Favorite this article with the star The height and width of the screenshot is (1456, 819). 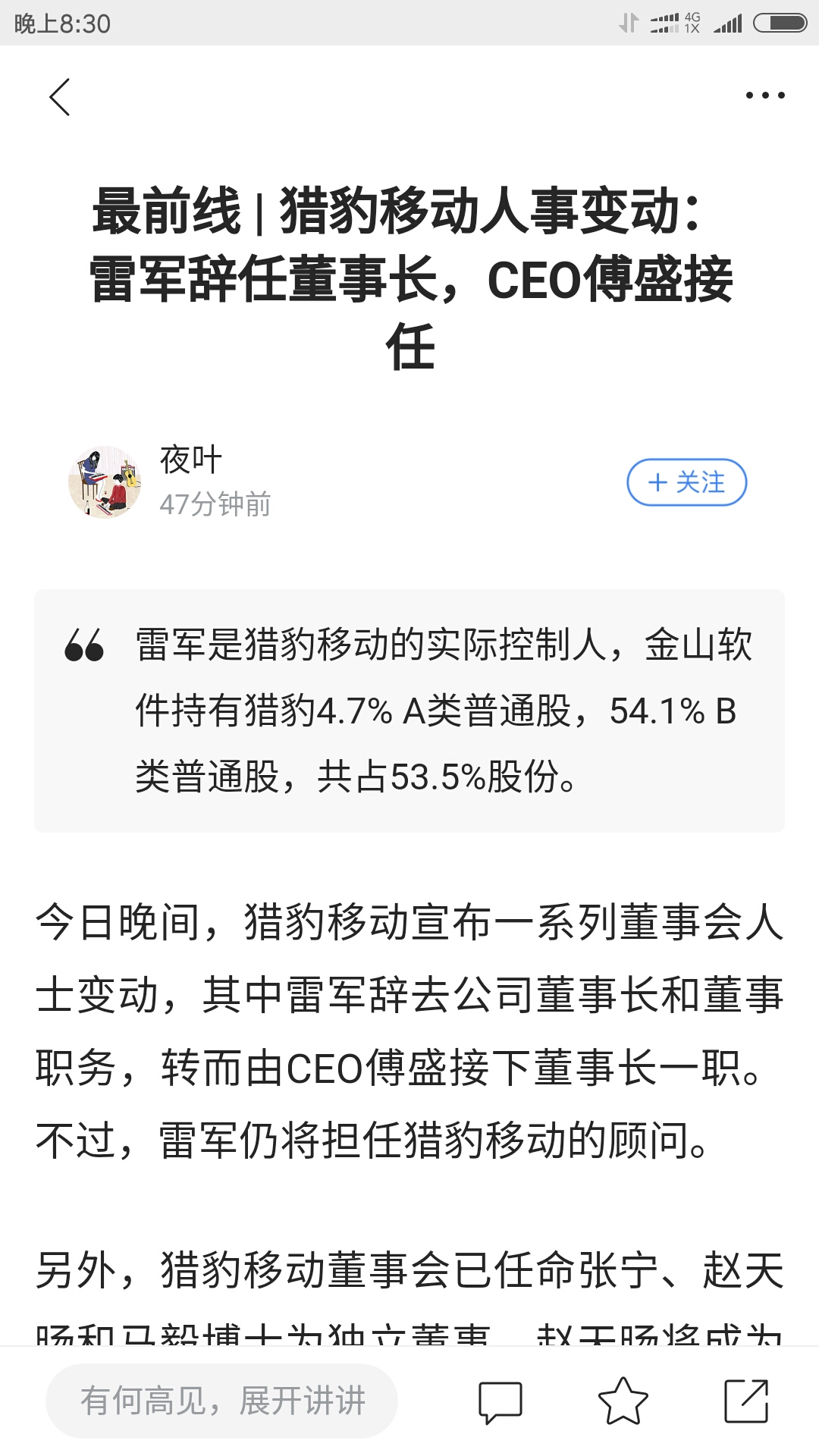pos(623,1401)
